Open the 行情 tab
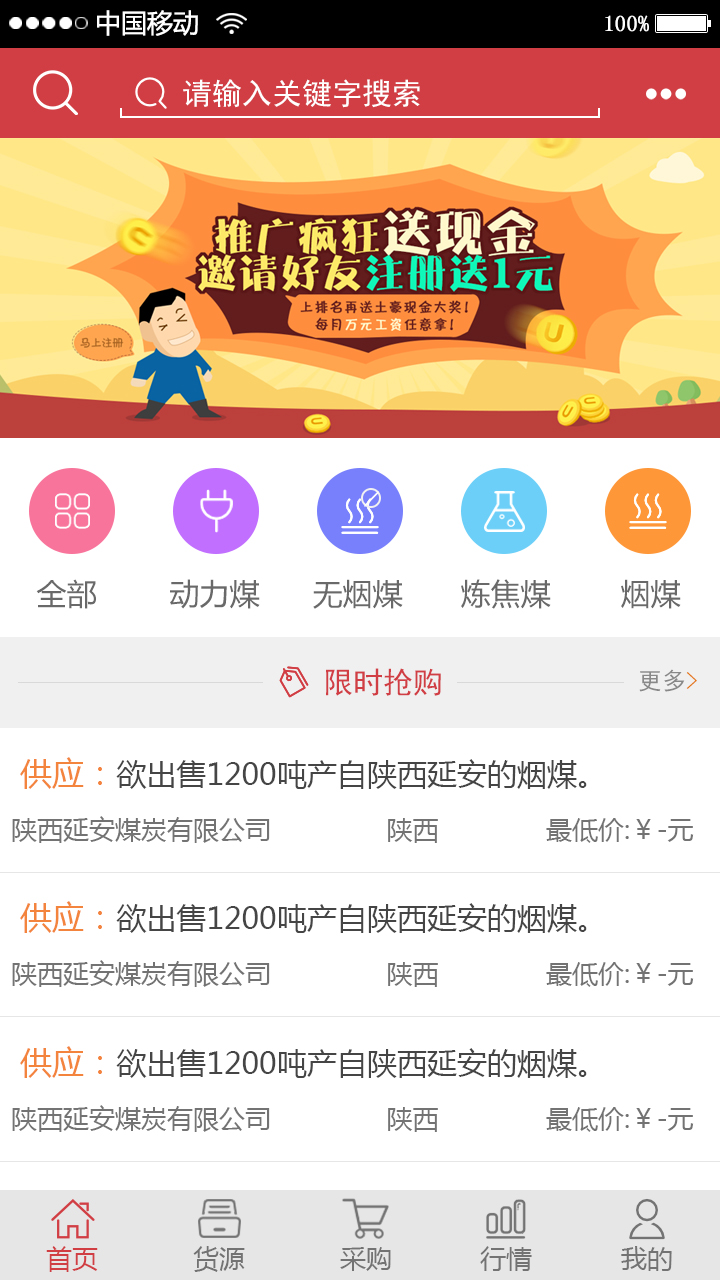Screen dimensions: 720x1280 (506, 1235)
